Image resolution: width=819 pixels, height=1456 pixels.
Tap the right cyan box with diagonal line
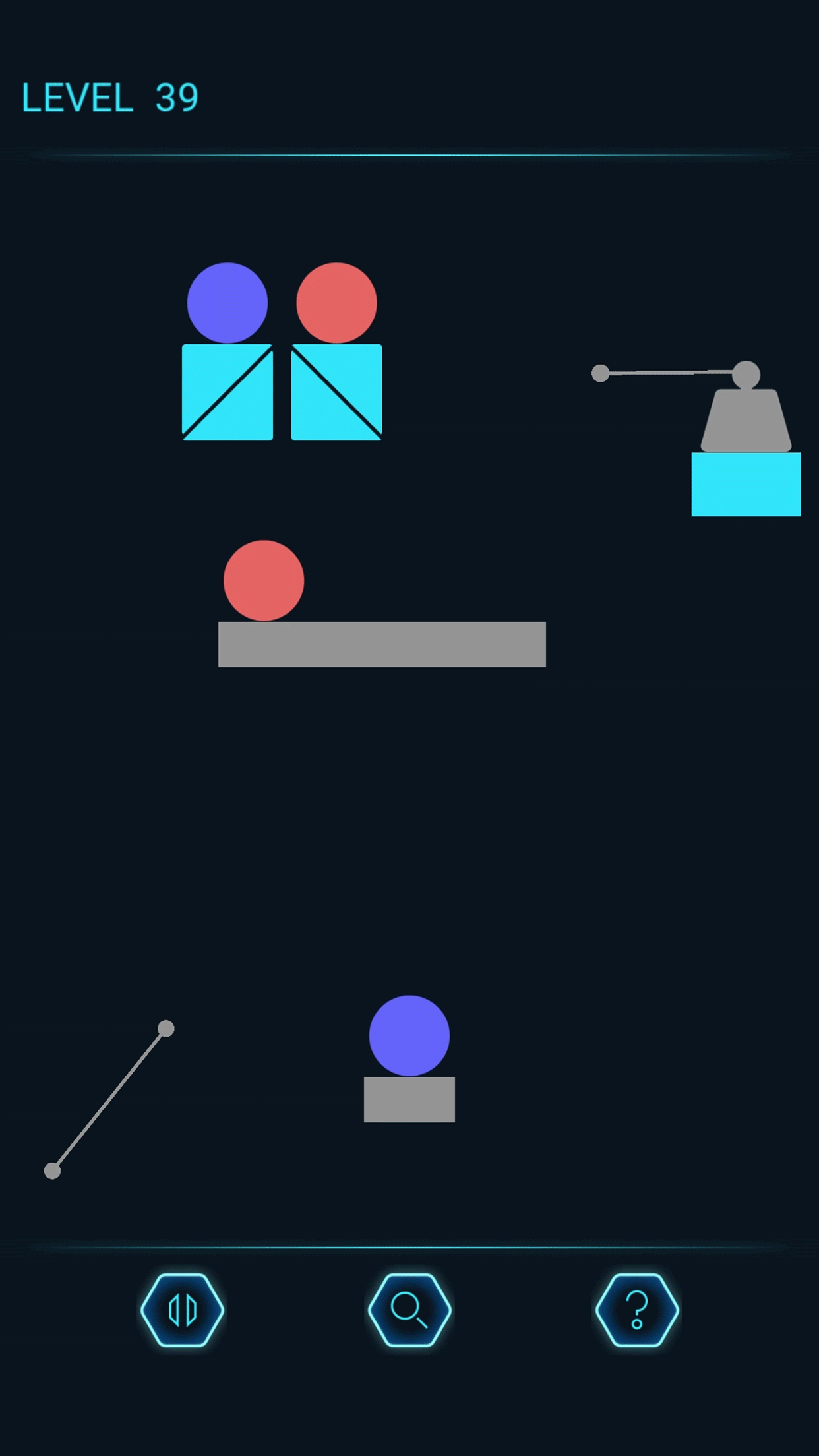tap(335, 392)
